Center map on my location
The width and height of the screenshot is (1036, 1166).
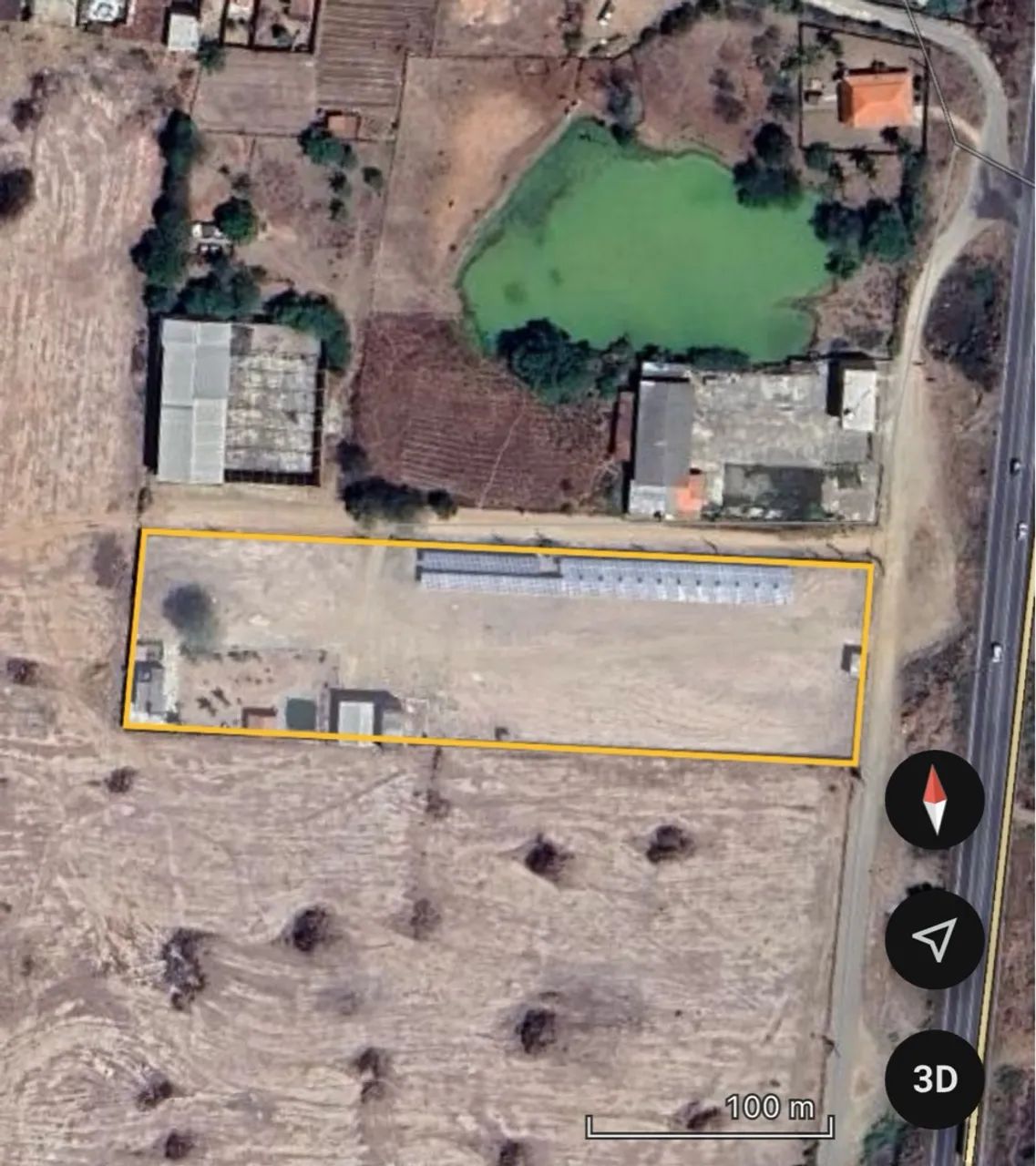coord(934,939)
